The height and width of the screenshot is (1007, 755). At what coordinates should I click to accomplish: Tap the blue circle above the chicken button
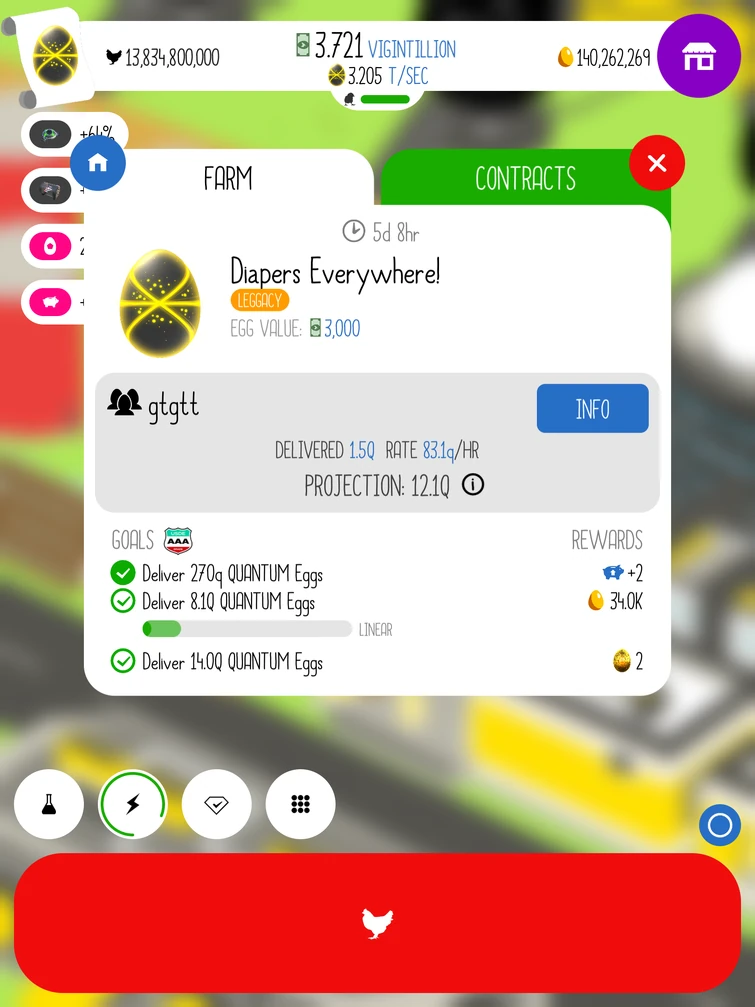point(719,825)
